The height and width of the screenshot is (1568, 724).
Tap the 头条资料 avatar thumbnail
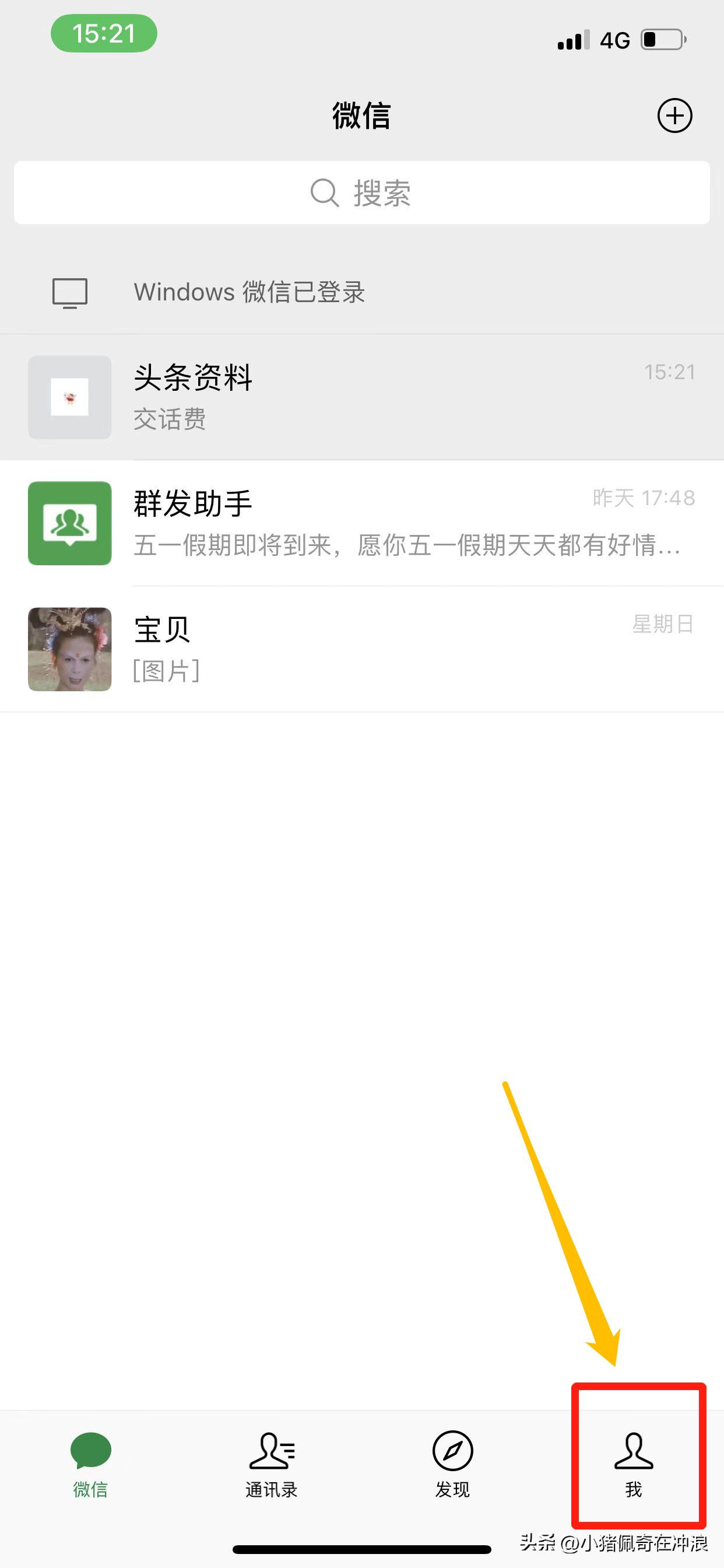[x=69, y=395]
